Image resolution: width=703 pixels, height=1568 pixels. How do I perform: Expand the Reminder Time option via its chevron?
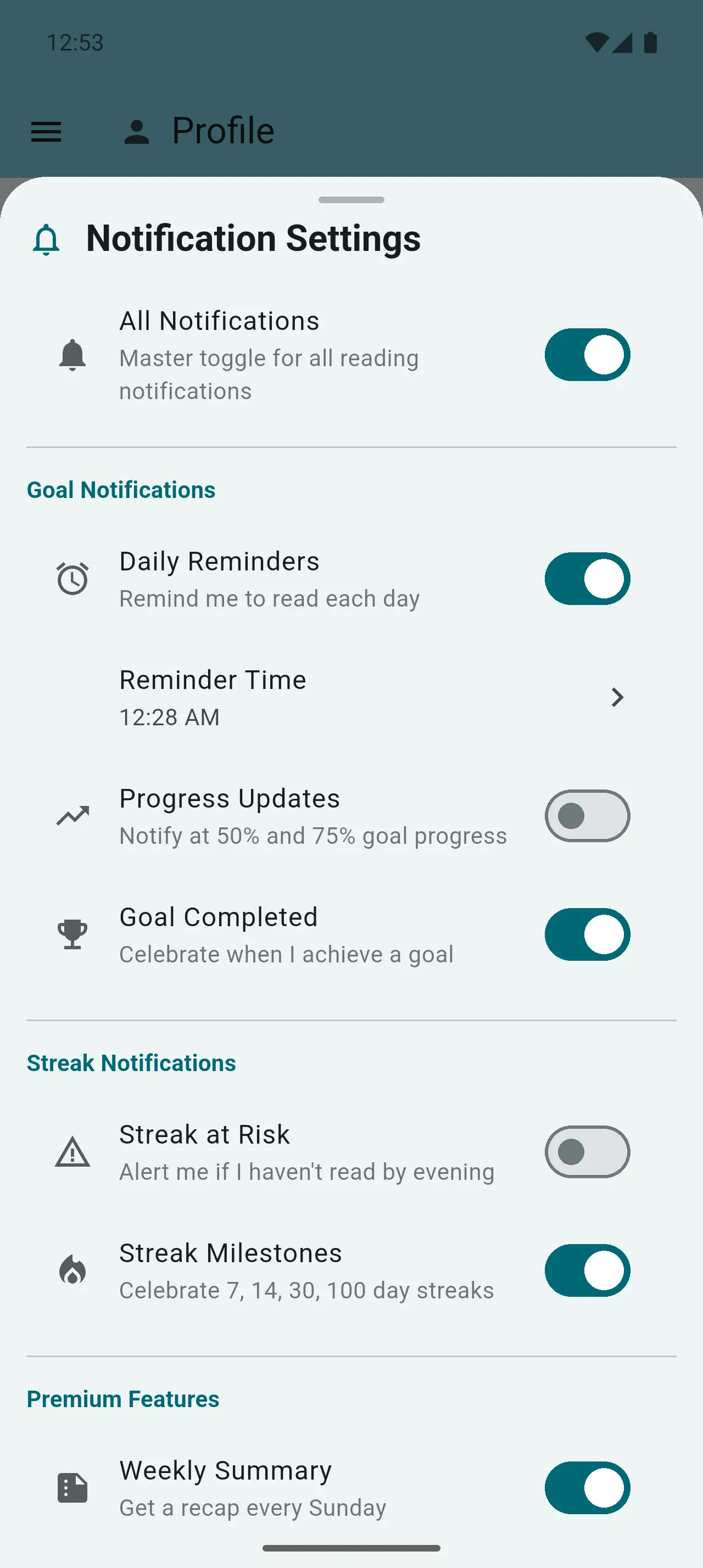coord(617,698)
